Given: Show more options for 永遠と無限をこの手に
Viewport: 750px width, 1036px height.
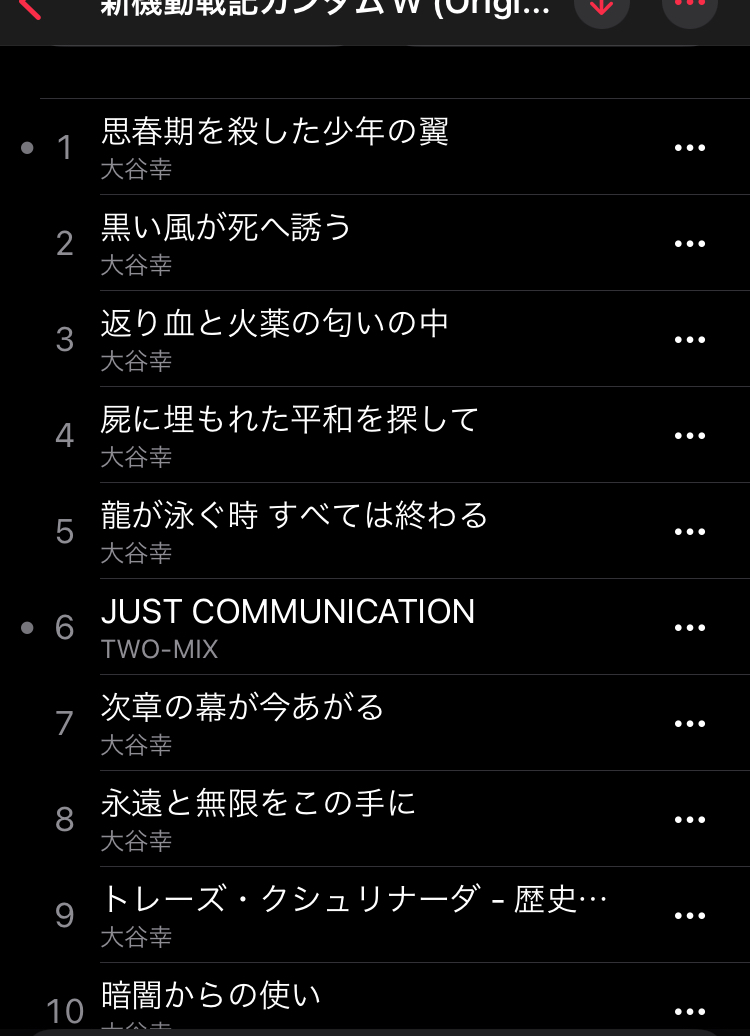Looking at the screenshot, I should coord(690,820).
